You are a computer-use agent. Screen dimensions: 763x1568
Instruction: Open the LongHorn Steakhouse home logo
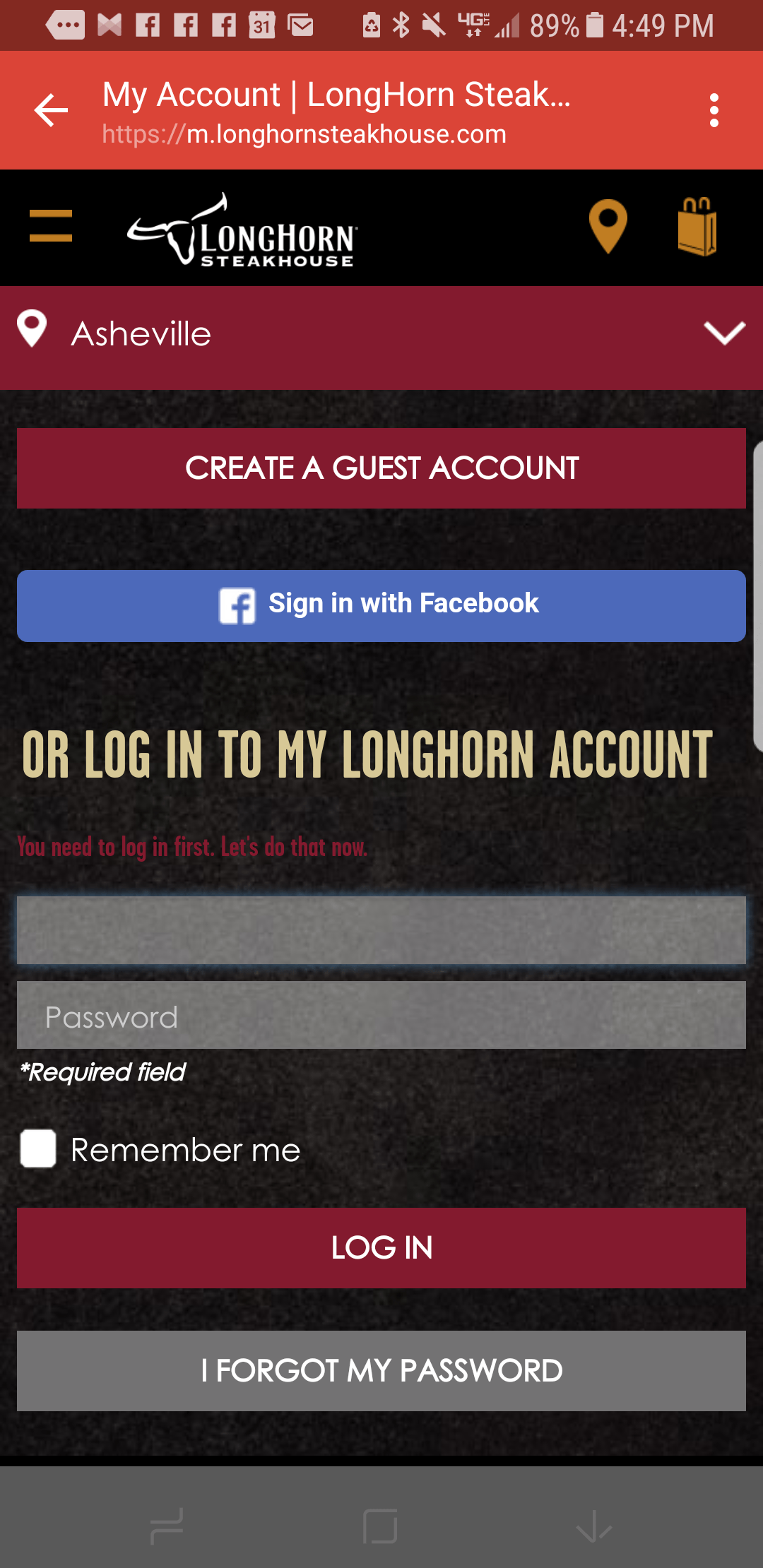(242, 231)
